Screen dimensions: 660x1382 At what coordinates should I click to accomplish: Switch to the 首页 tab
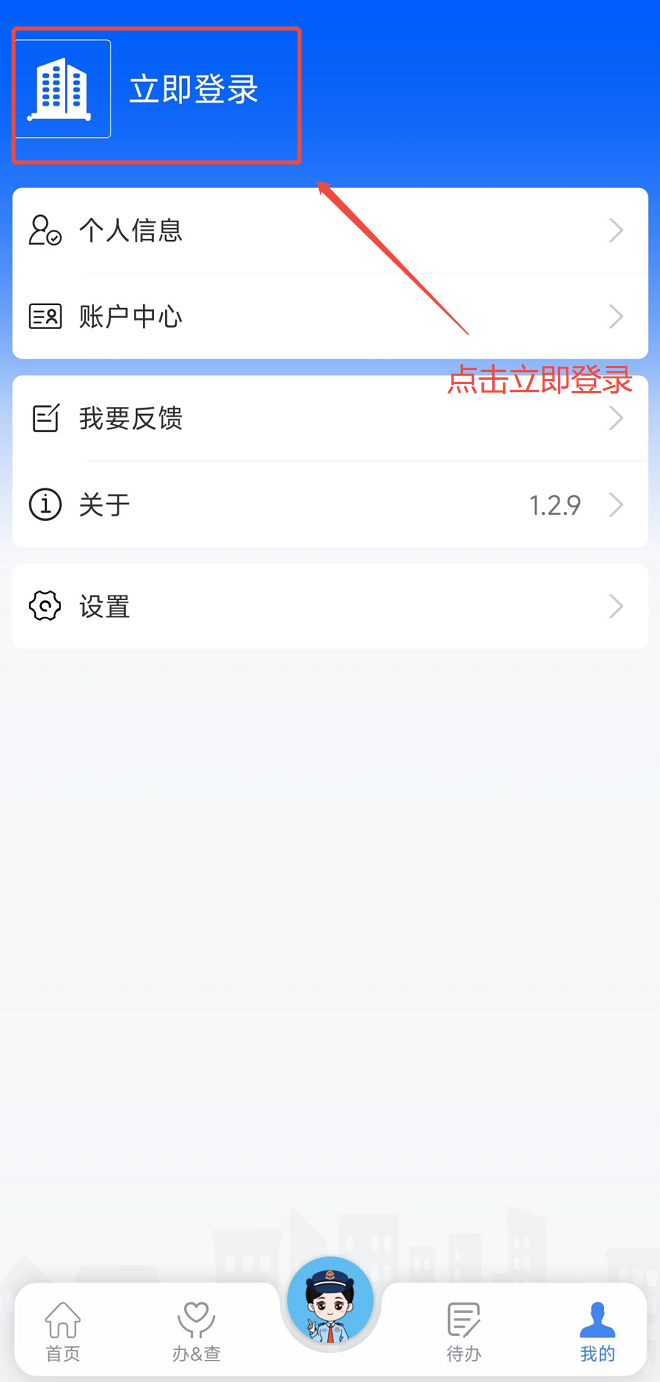[63, 1332]
